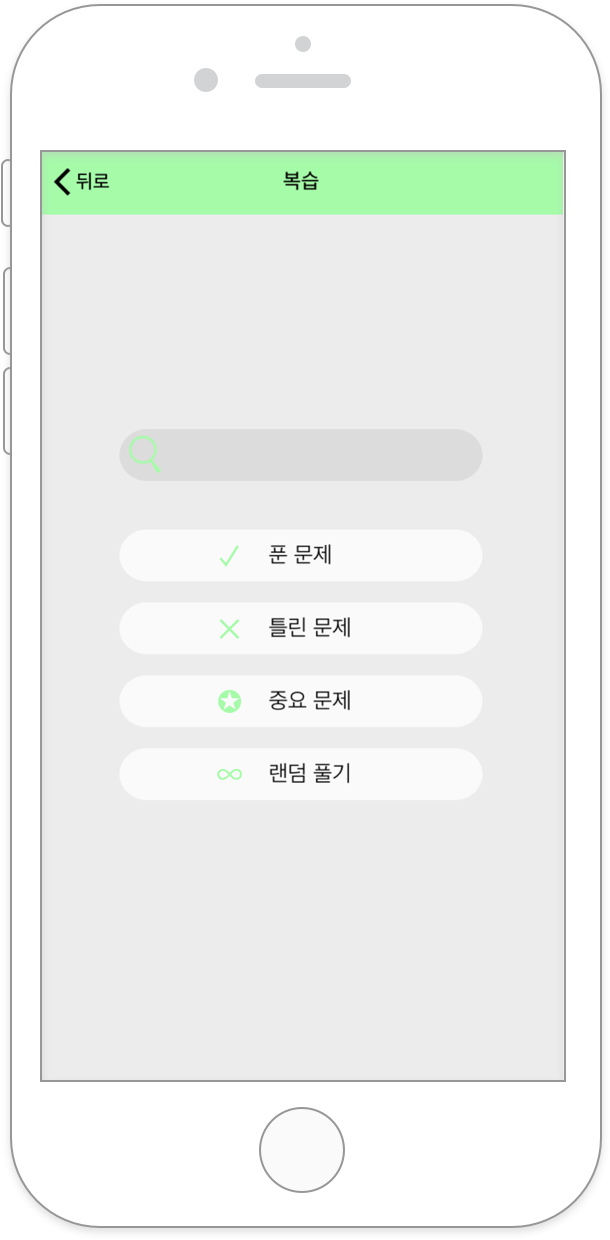
Task: Open 틀린 문제 list
Action: tap(301, 628)
